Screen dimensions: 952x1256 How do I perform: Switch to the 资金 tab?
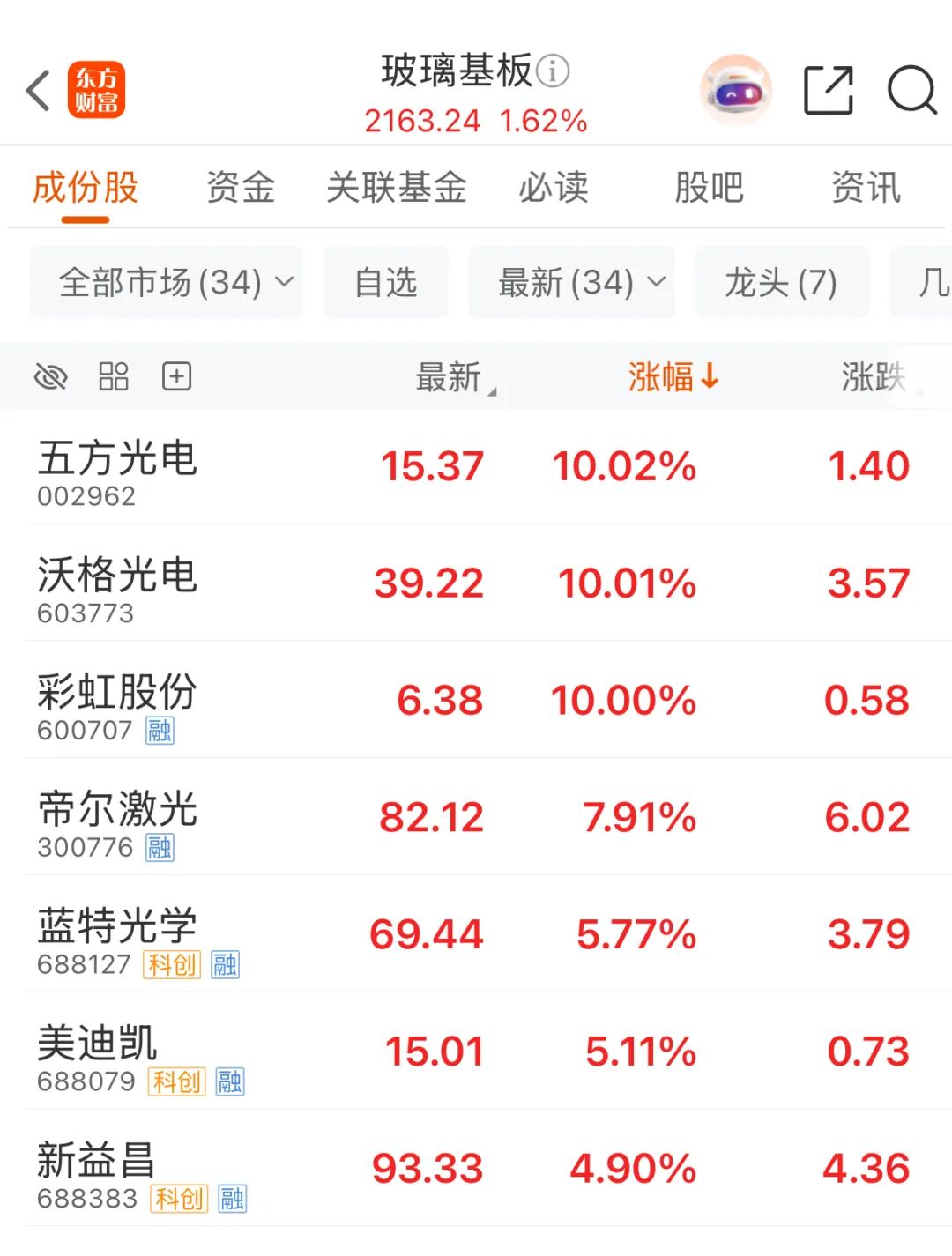241,188
